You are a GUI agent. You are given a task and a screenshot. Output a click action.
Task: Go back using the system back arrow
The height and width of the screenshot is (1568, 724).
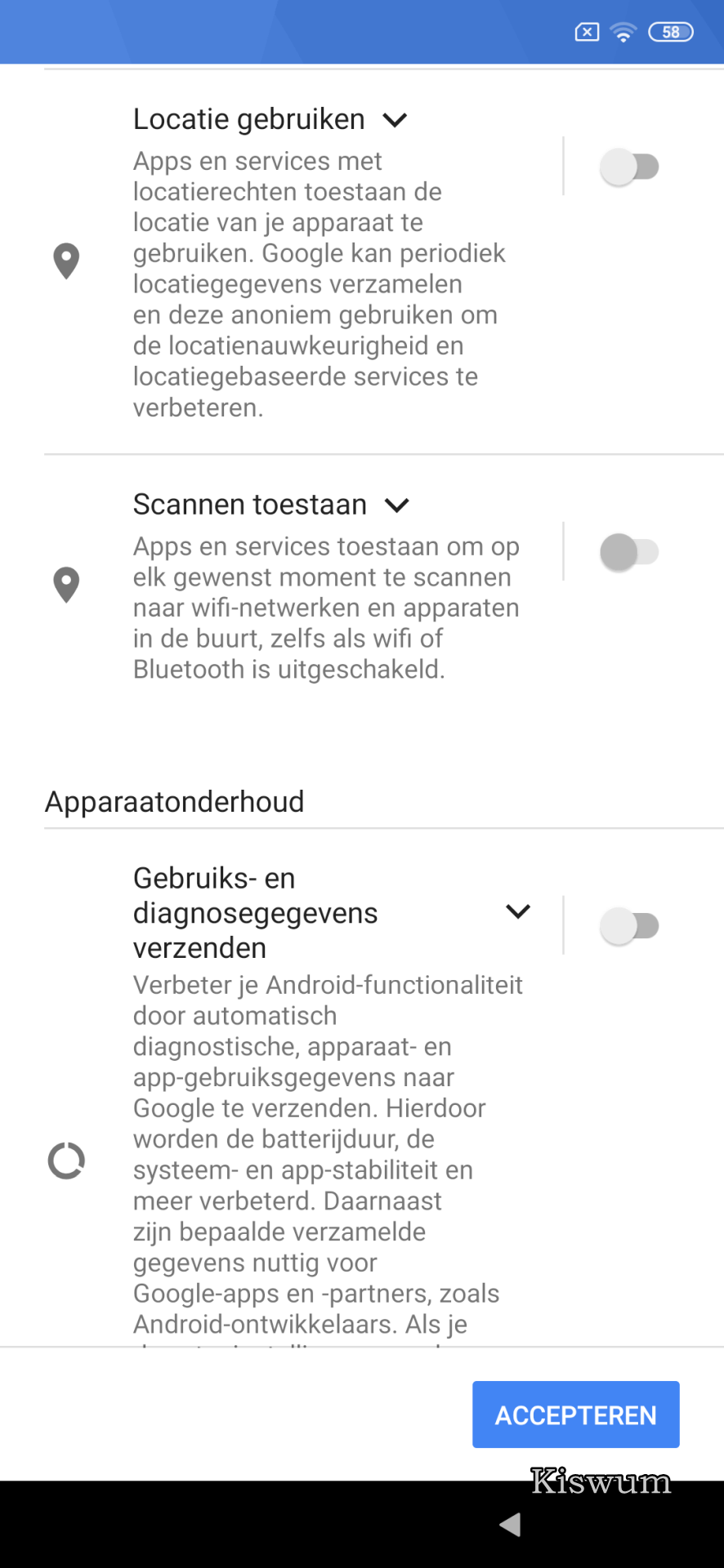[510, 1524]
